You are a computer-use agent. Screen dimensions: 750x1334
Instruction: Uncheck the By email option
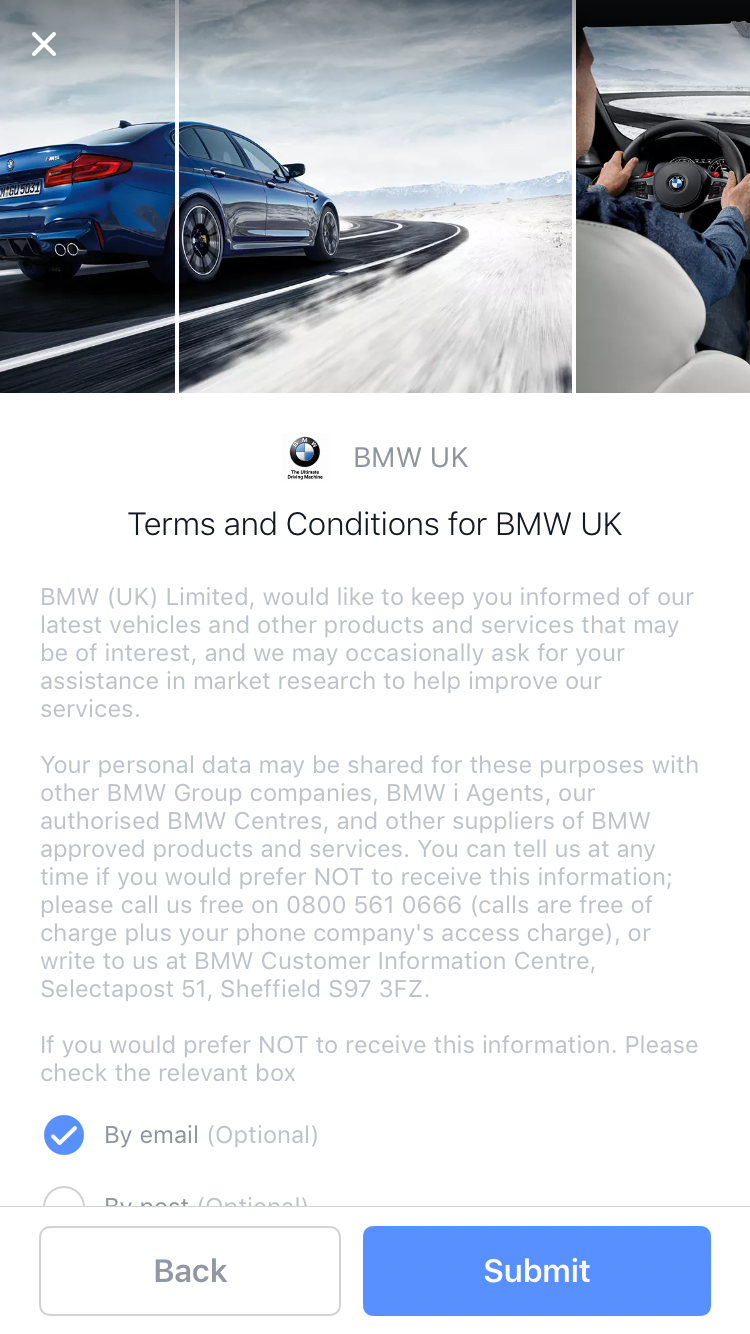pos(64,1135)
